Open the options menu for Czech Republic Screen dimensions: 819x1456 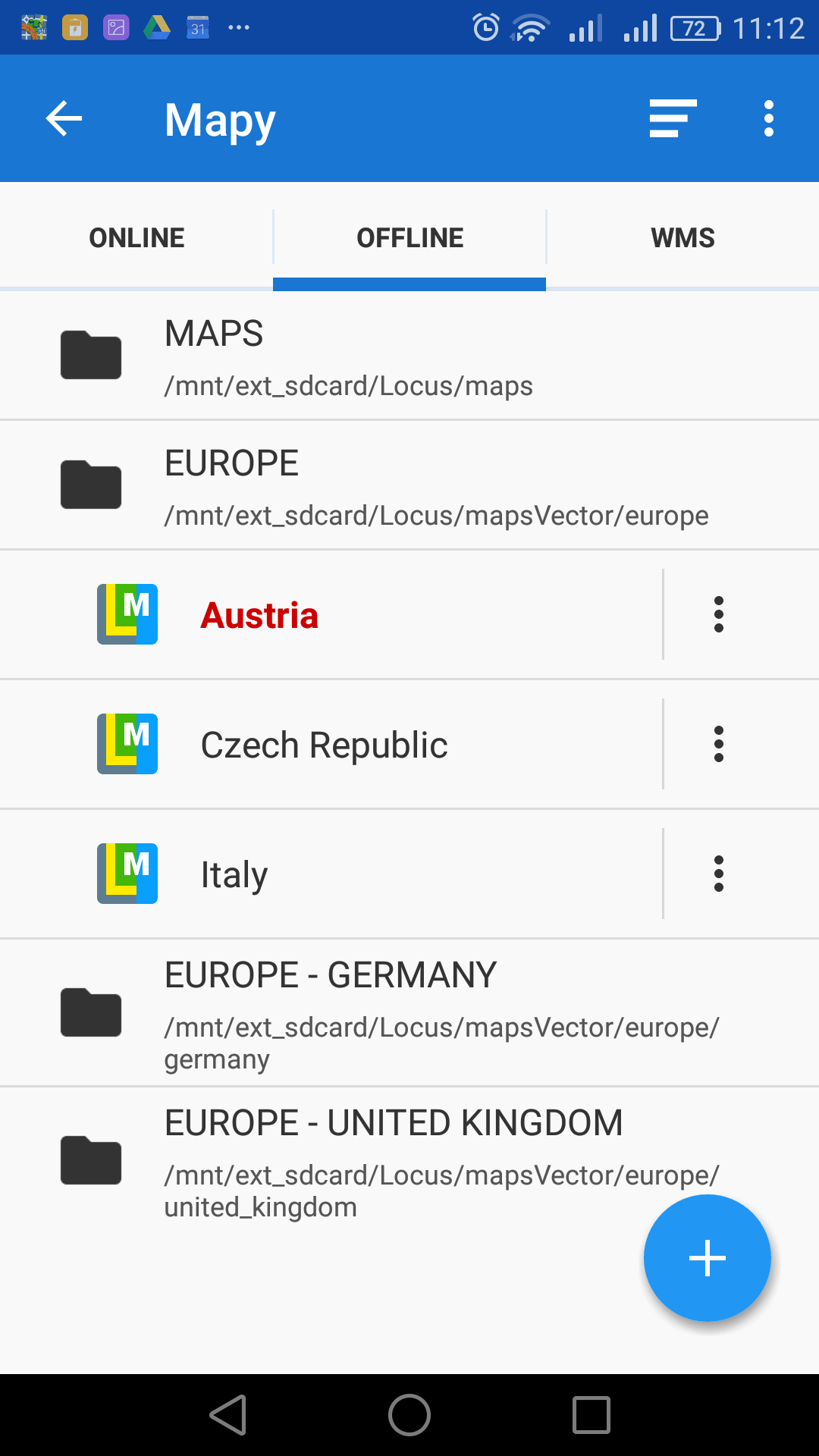pyautogui.click(x=718, y=745)
